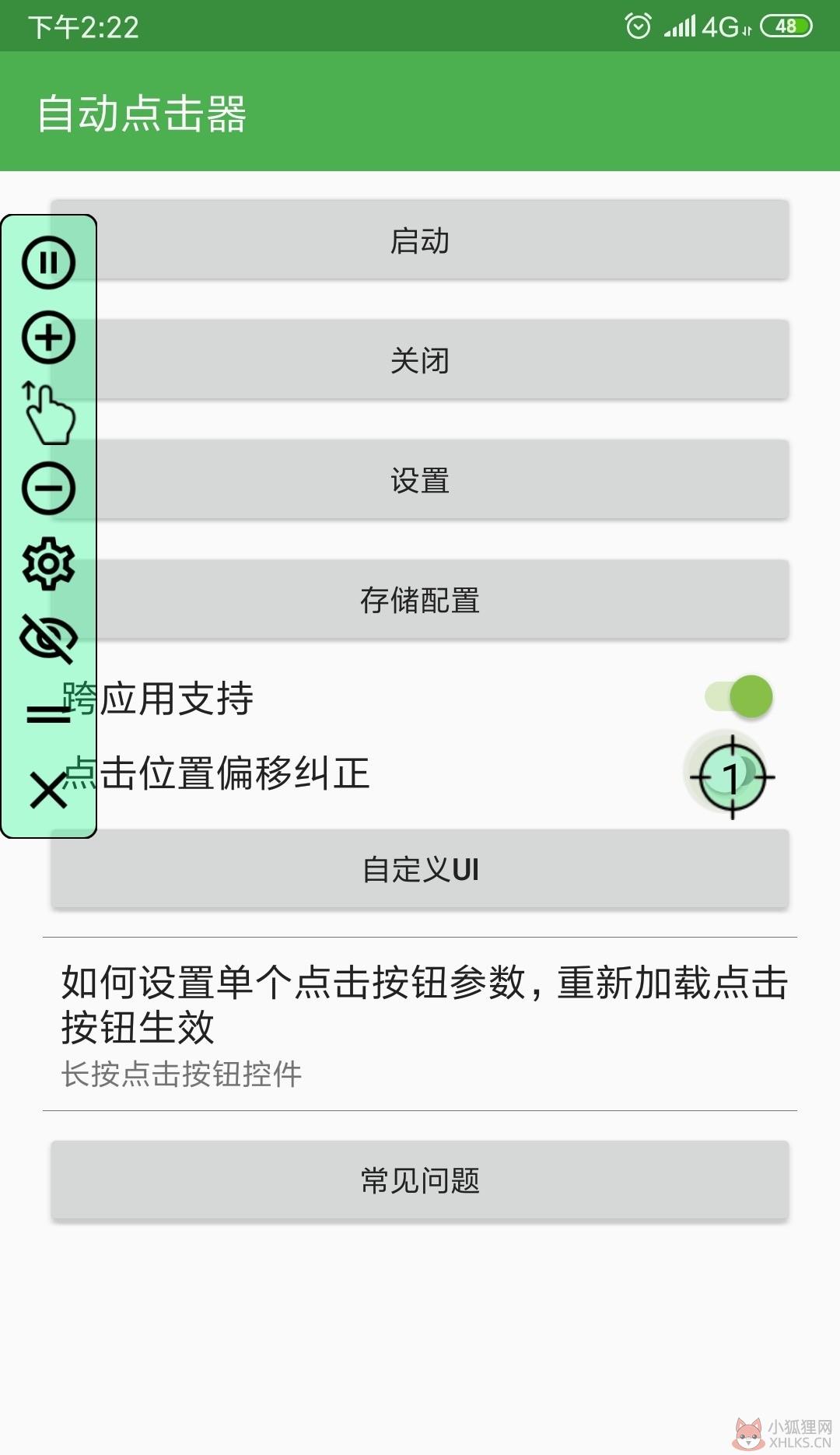Save settings with 存储配置
Image resolution: width=840 pixels, height=1455 pixels.
click(x=420, y=600)
